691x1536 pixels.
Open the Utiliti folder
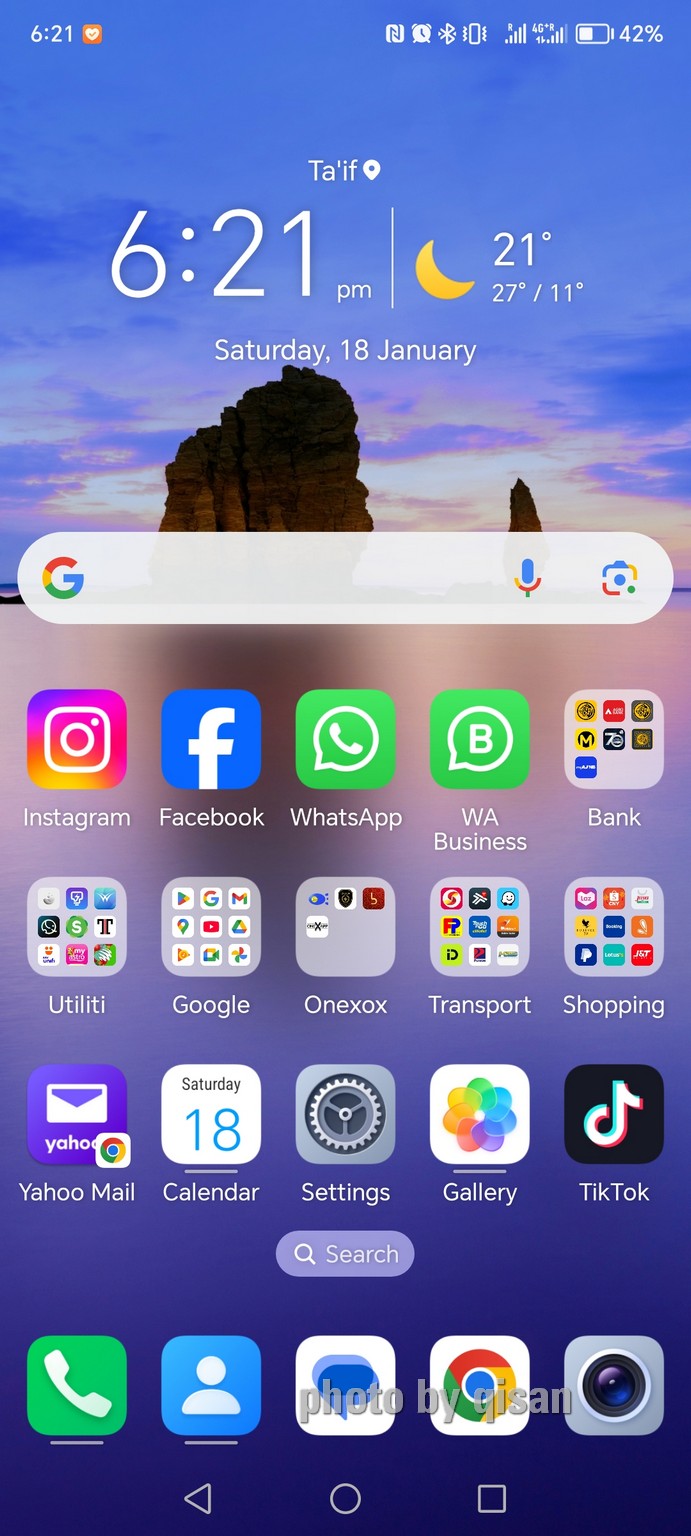(77, 927)
